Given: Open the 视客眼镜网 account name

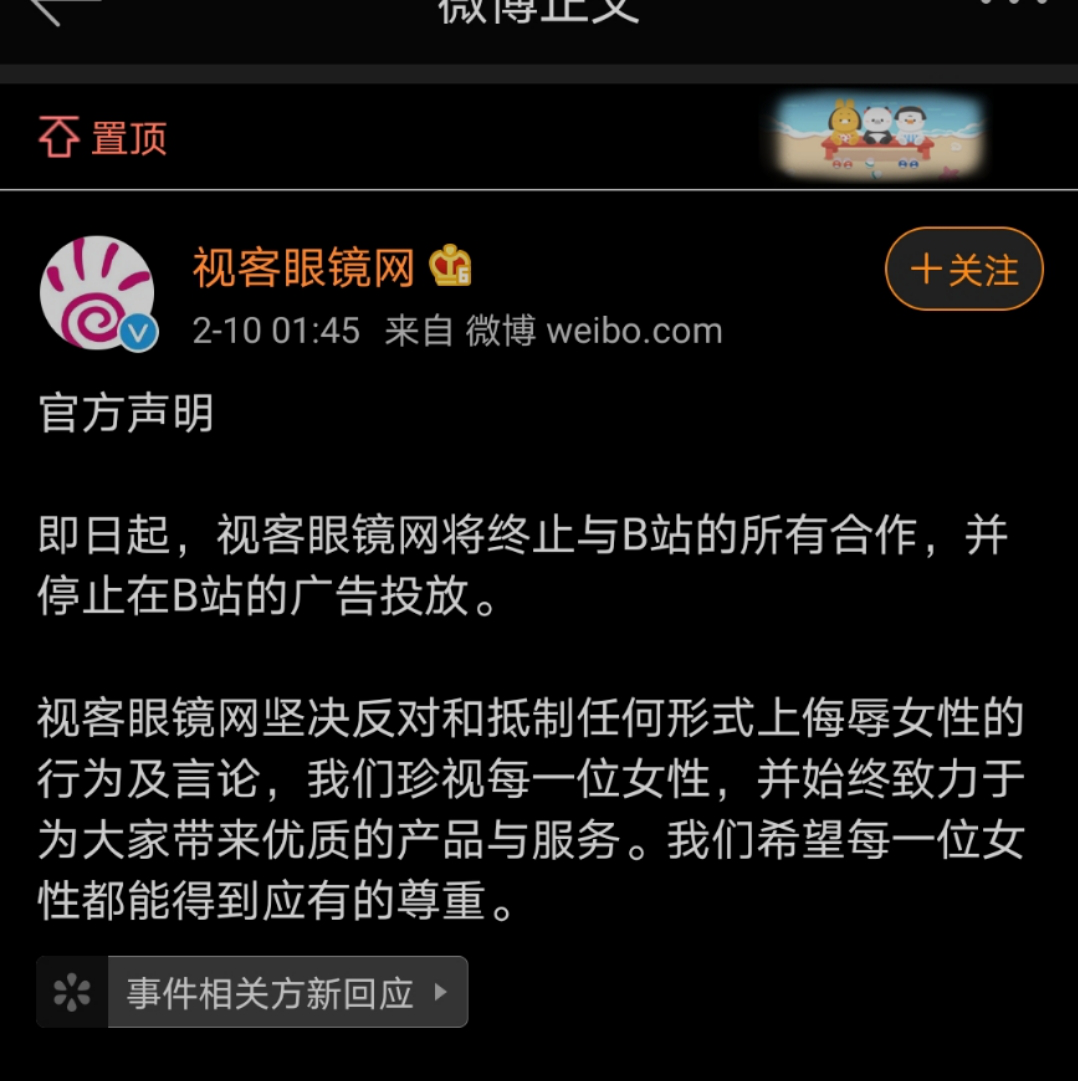Looking at the screenshot, I should pyautogui.click(x=303, y=268).
